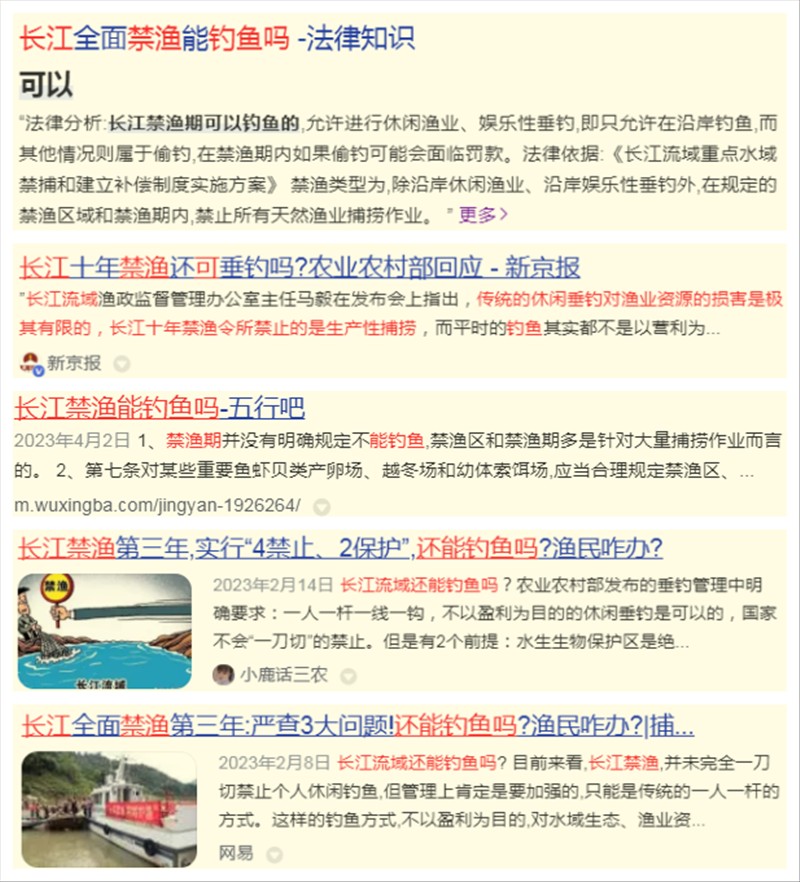View the patrol boat photo thumbnail
This screenshot has width=800, height=882.
click(x=108, y=808)
